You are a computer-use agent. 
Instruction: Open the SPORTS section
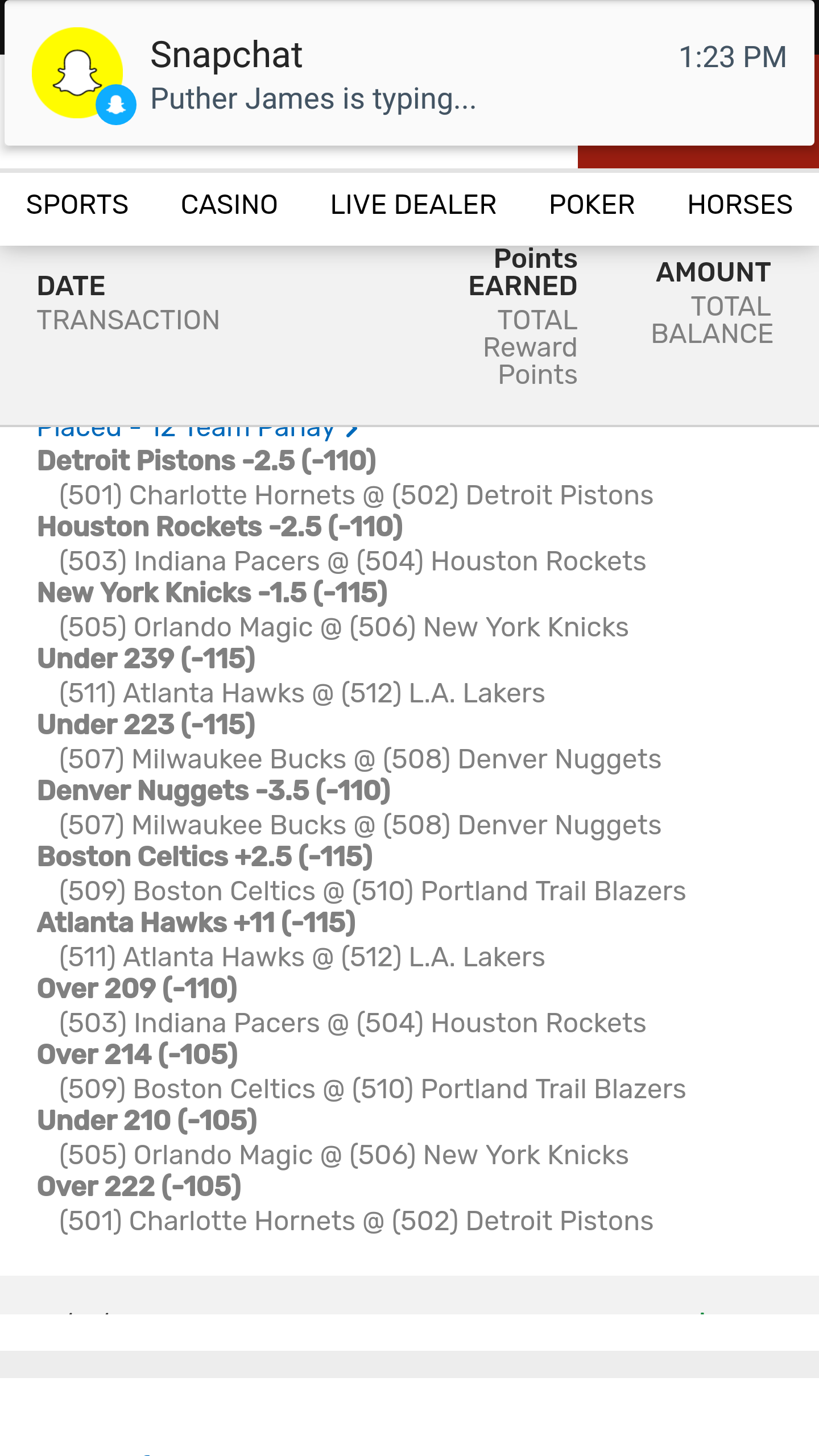tap(77, 204)
